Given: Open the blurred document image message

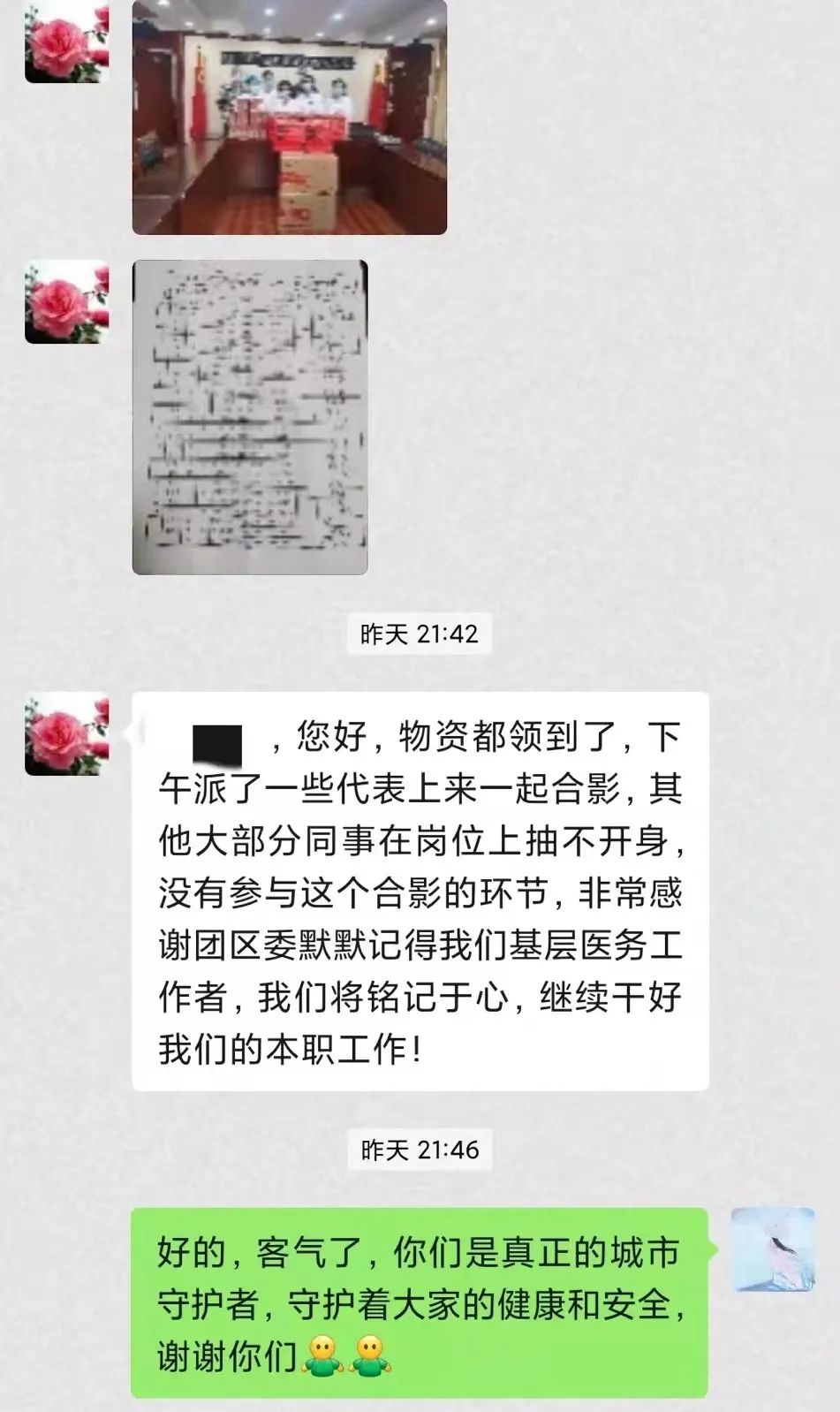Looking at the screenshot, I should click(250, 417).
